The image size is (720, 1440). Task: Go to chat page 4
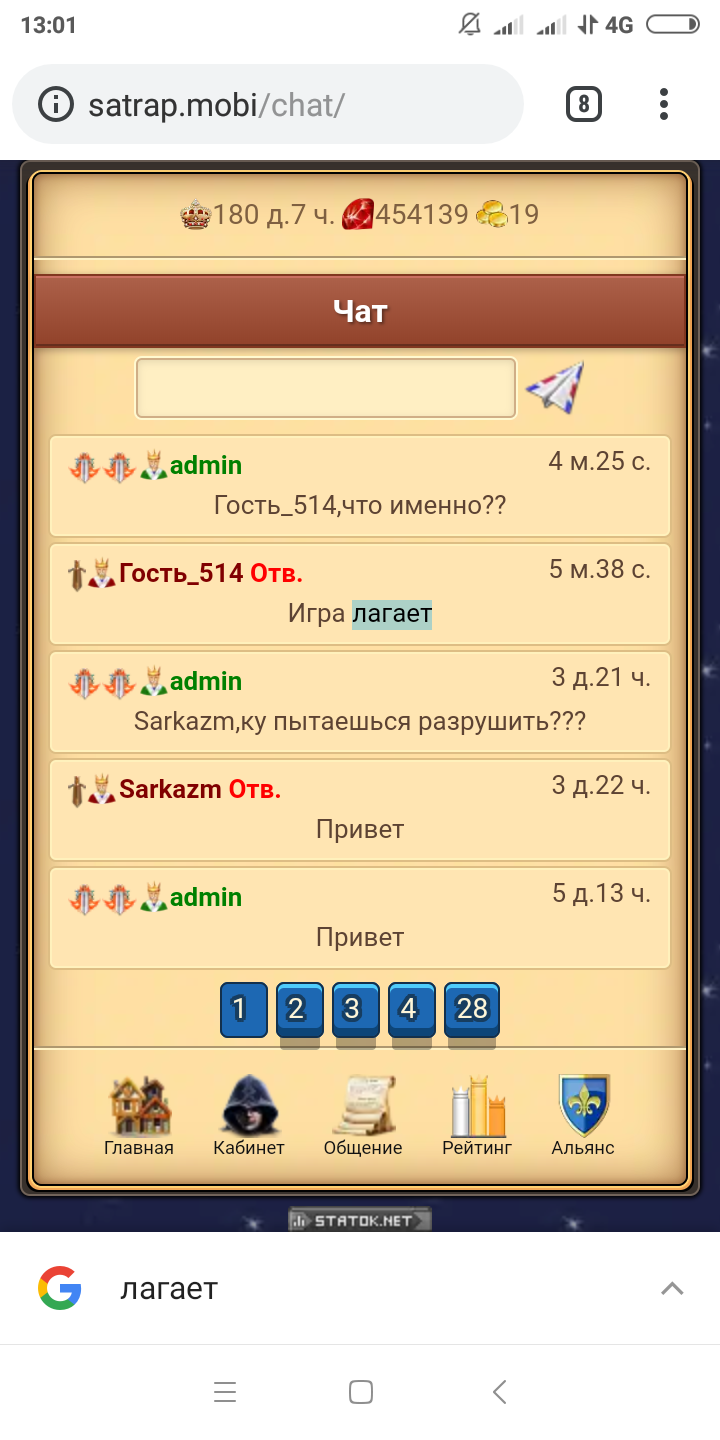(x=408, y=1009)
